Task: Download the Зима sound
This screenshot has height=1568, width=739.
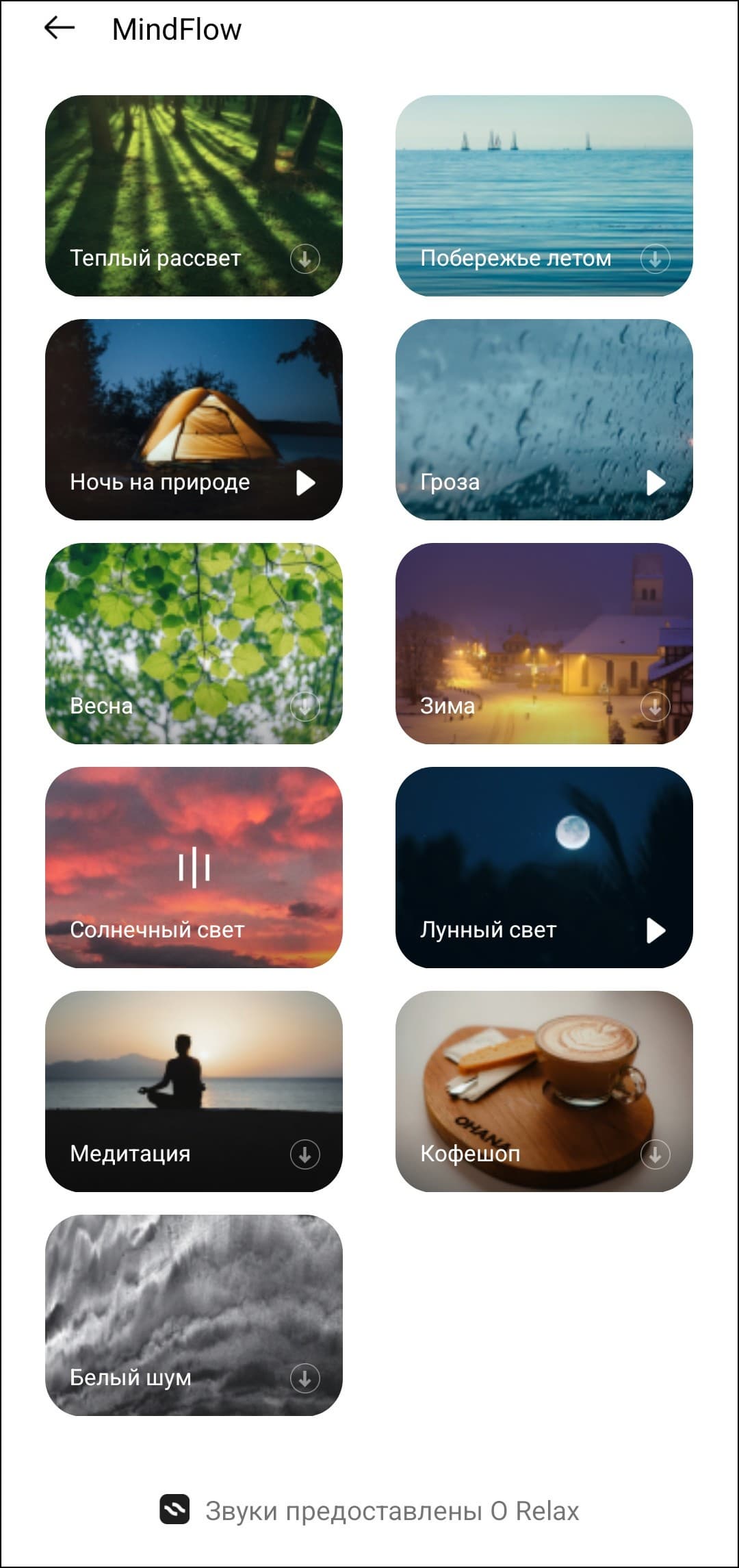Action: (x=655, y=707)
